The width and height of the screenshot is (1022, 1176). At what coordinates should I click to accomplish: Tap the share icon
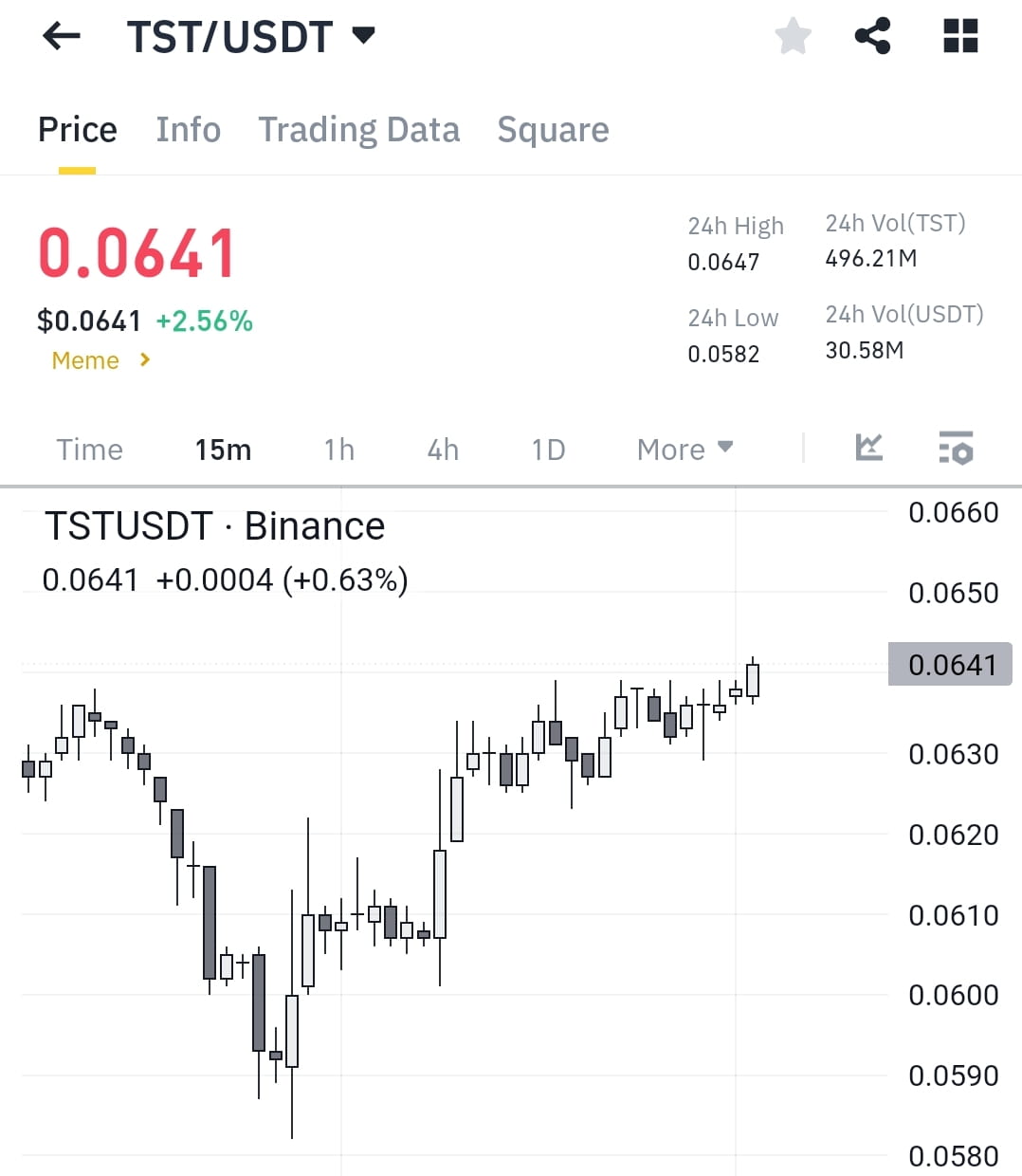coord(872,36)
